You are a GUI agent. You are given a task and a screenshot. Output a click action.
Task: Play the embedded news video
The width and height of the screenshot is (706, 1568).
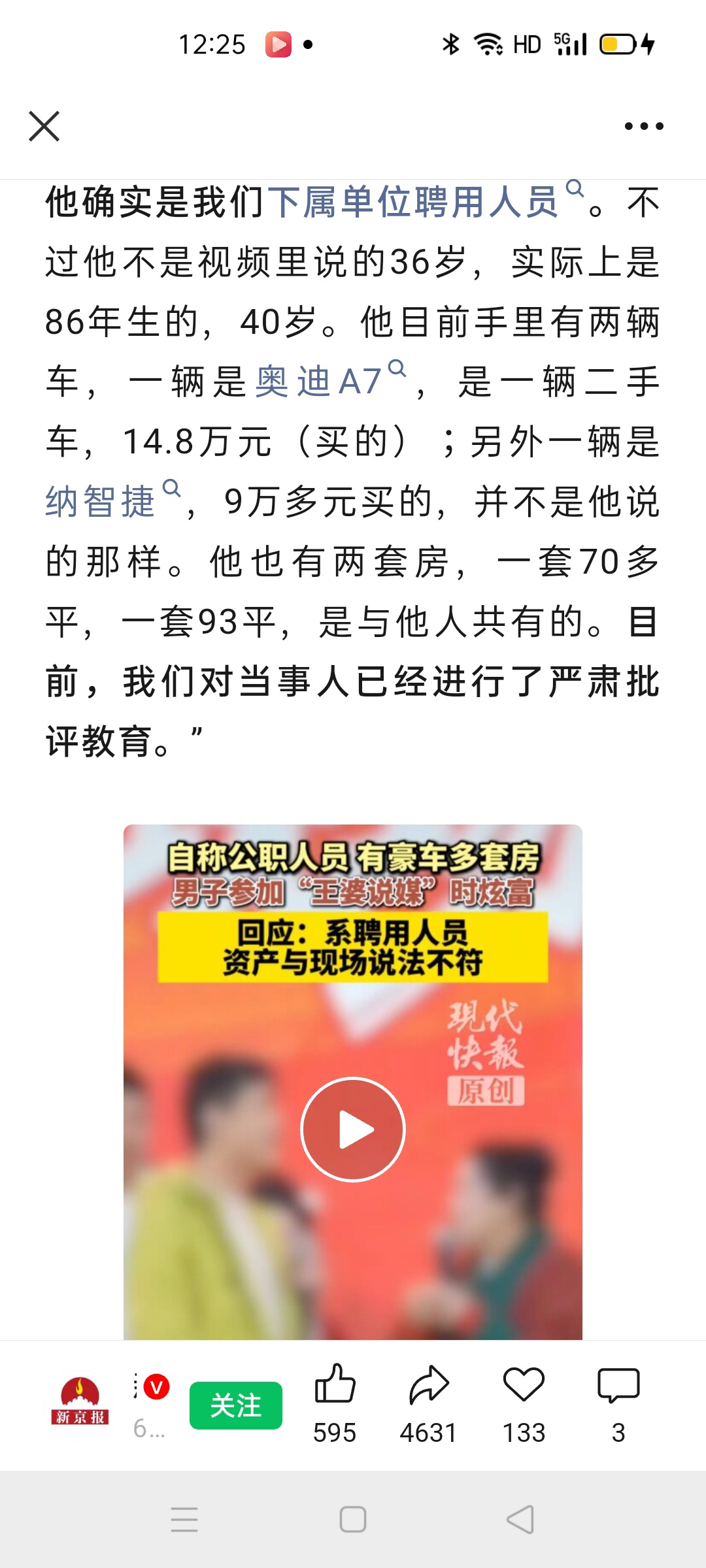pyautogui.click(x=353, y=1129)
